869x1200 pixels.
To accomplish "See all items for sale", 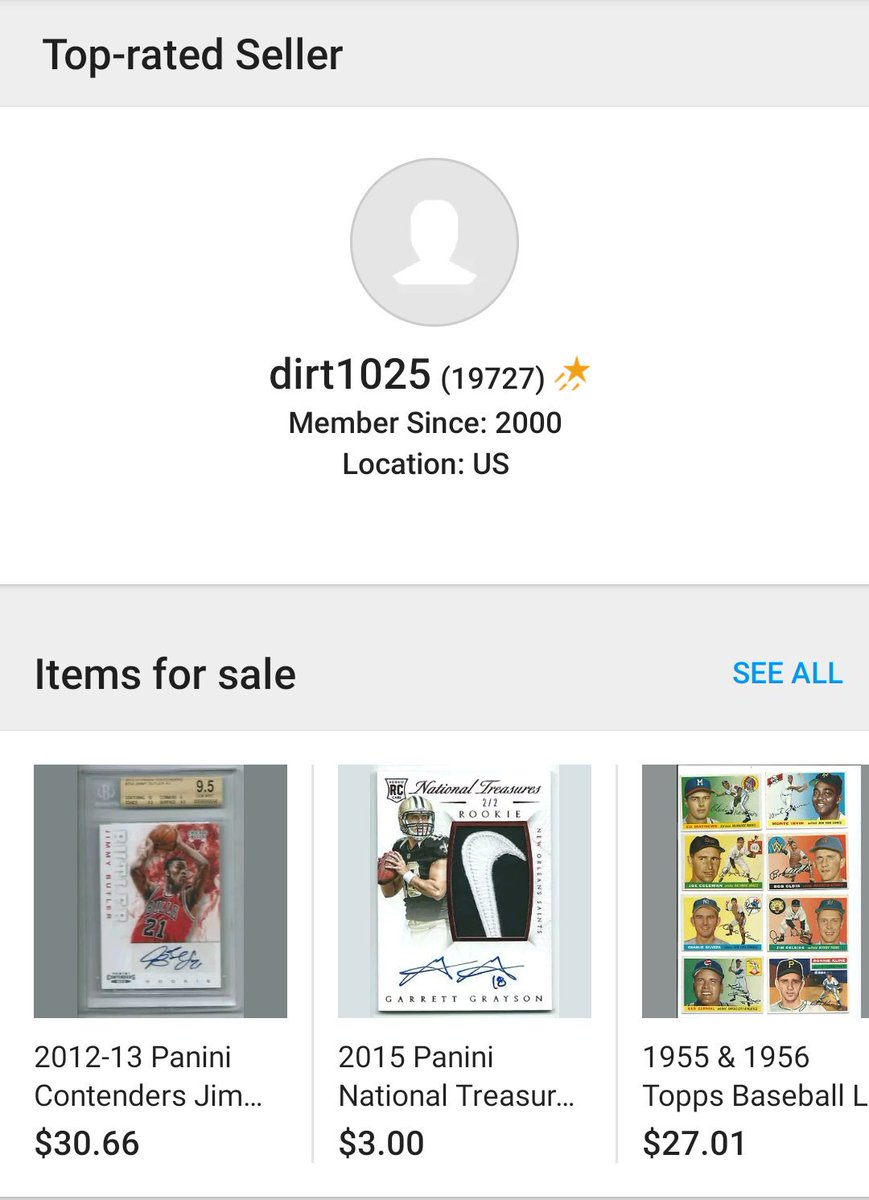I will (x=787, y=673).
